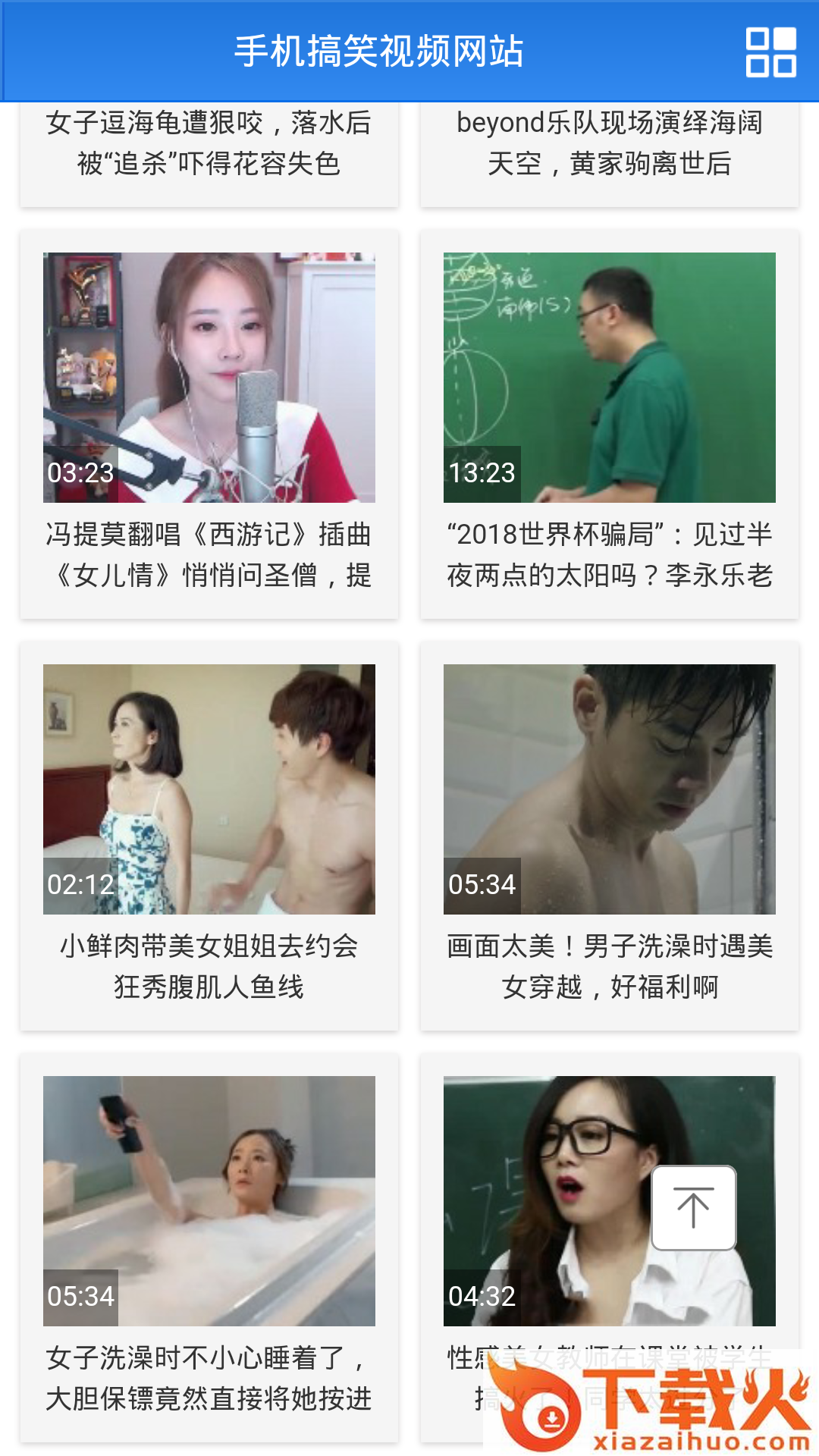The width and height of the screenshot is (819, 1456).
Task: Open the sea turtle bite video card
Action: click(209, 144)
